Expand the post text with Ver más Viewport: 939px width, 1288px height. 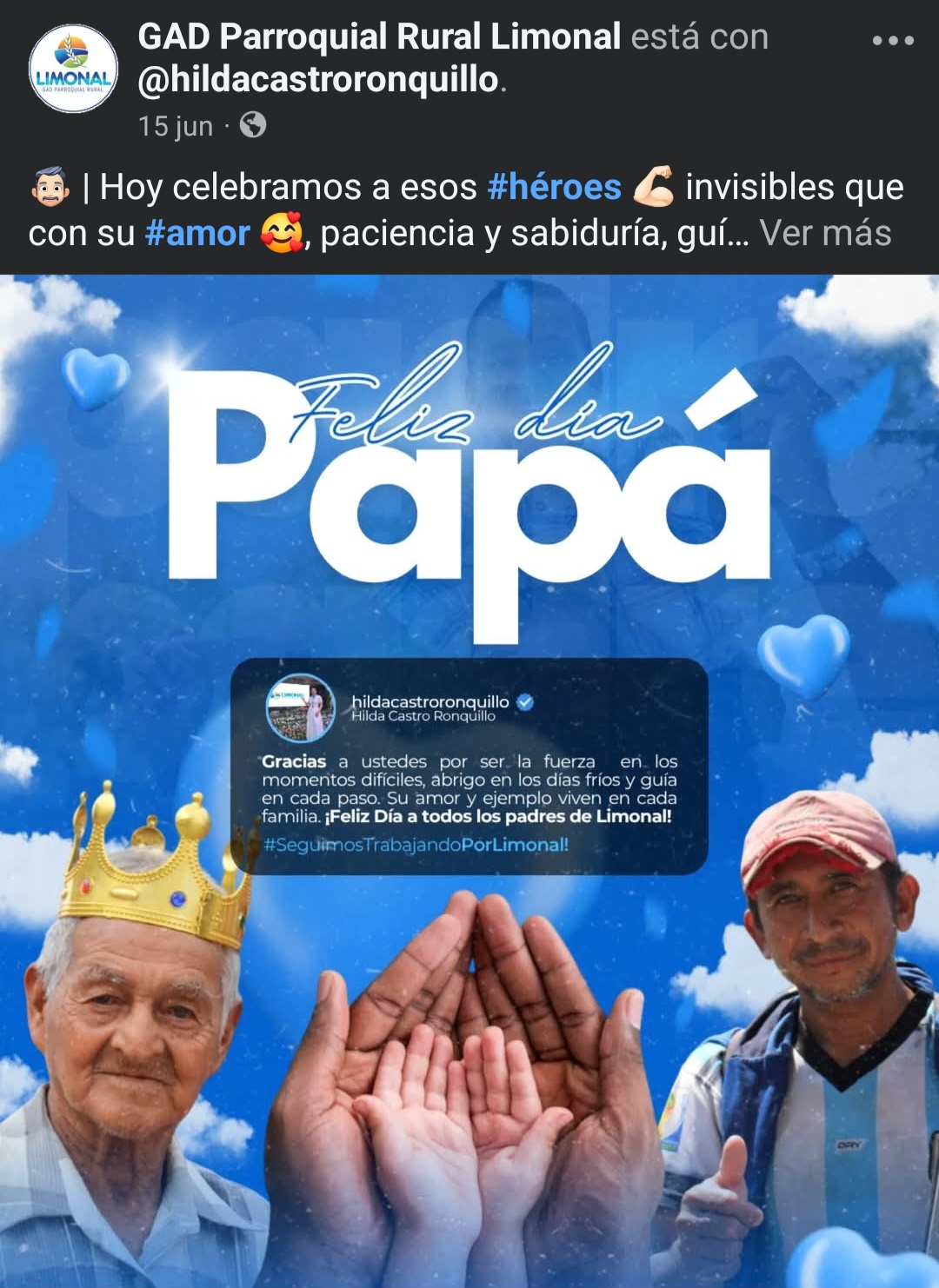click(x=825, y=234)
